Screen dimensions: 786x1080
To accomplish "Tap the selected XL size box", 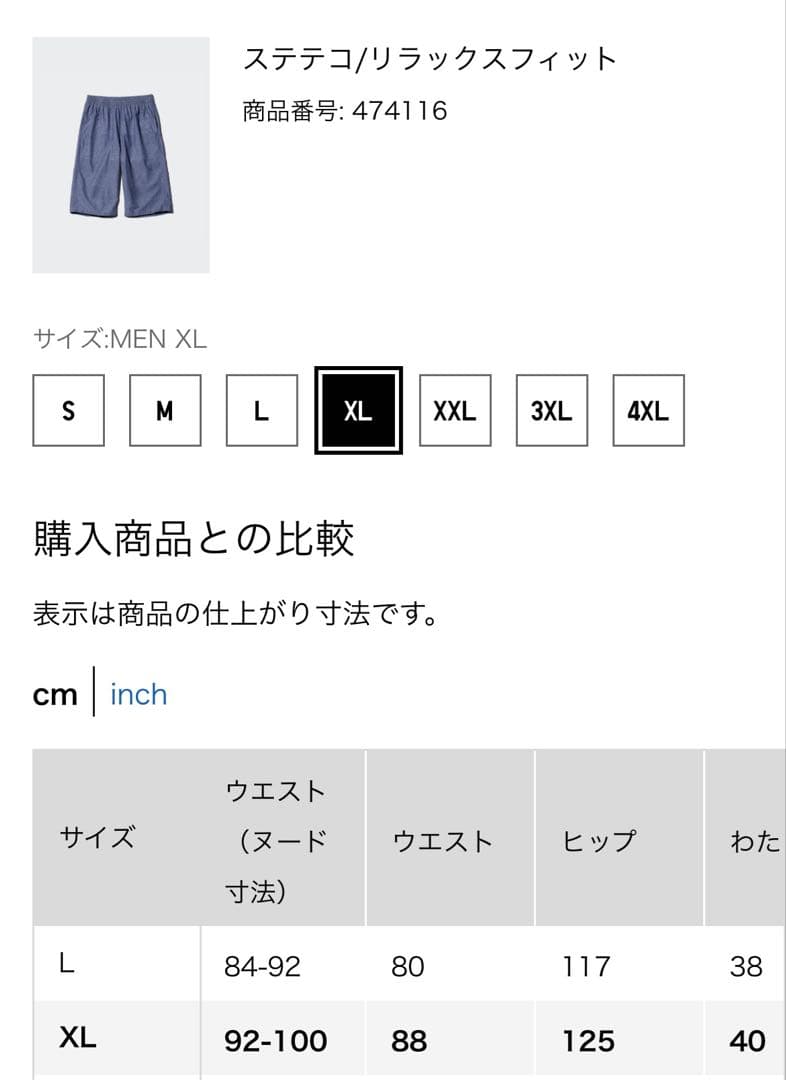I will 358,411.
